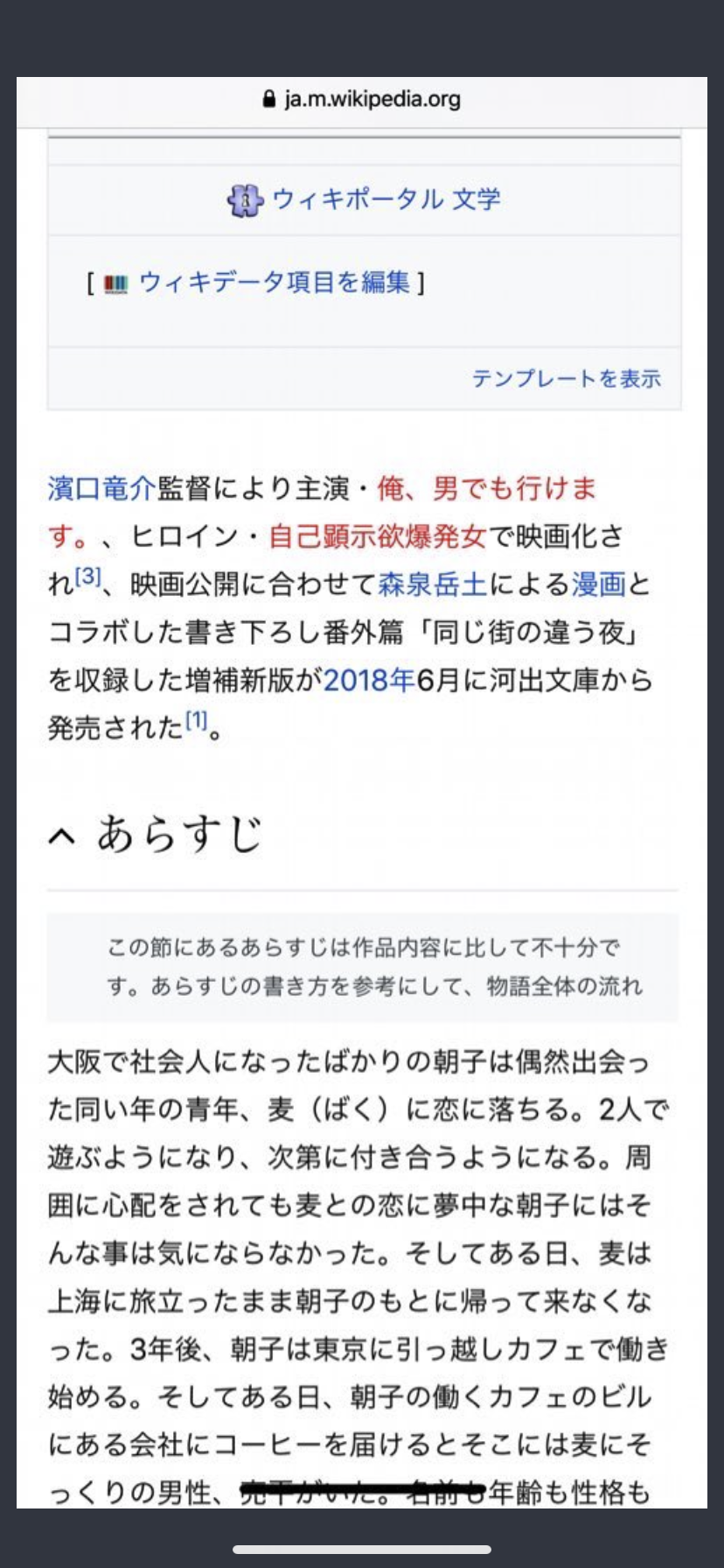Open the 濱口竜介 article link
This screenshot has width=724, height=1568.
tap(101, 488)
